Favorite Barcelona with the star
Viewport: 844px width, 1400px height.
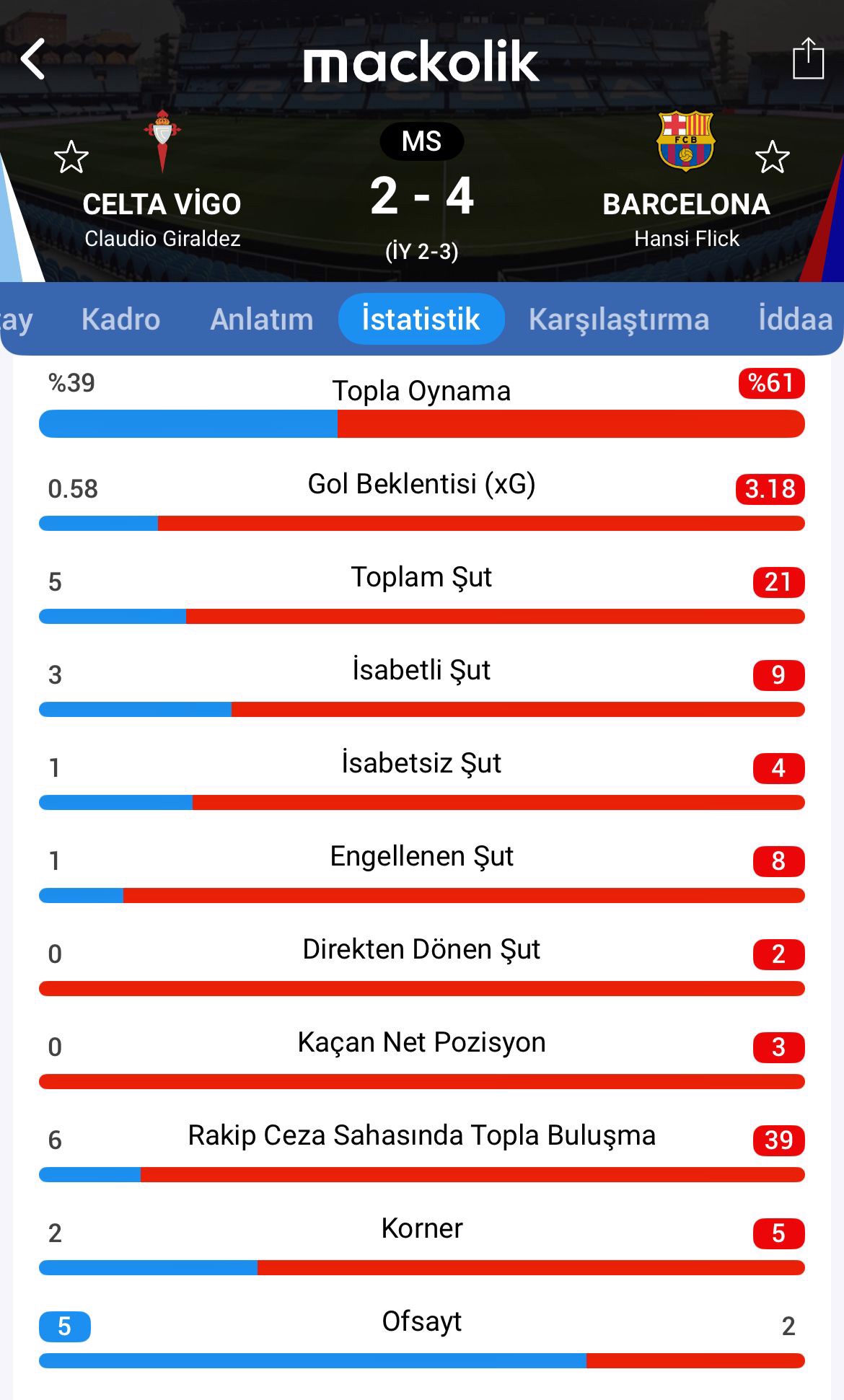pyautogui.click(x=772, y=157)
